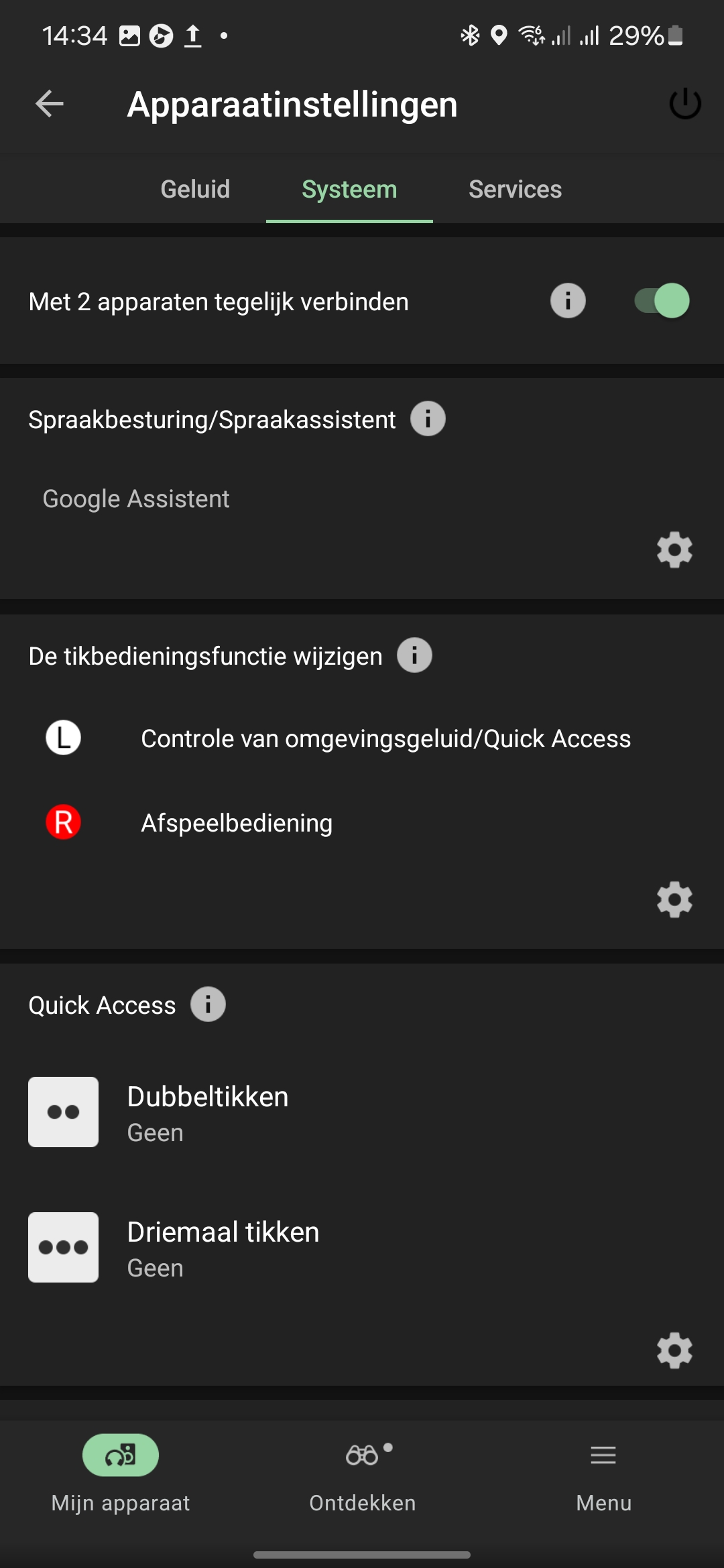The width and height of the screenshot is (724, 1568).
Task: Open settings gear for Google Assistent
Action: click(674, 550)
